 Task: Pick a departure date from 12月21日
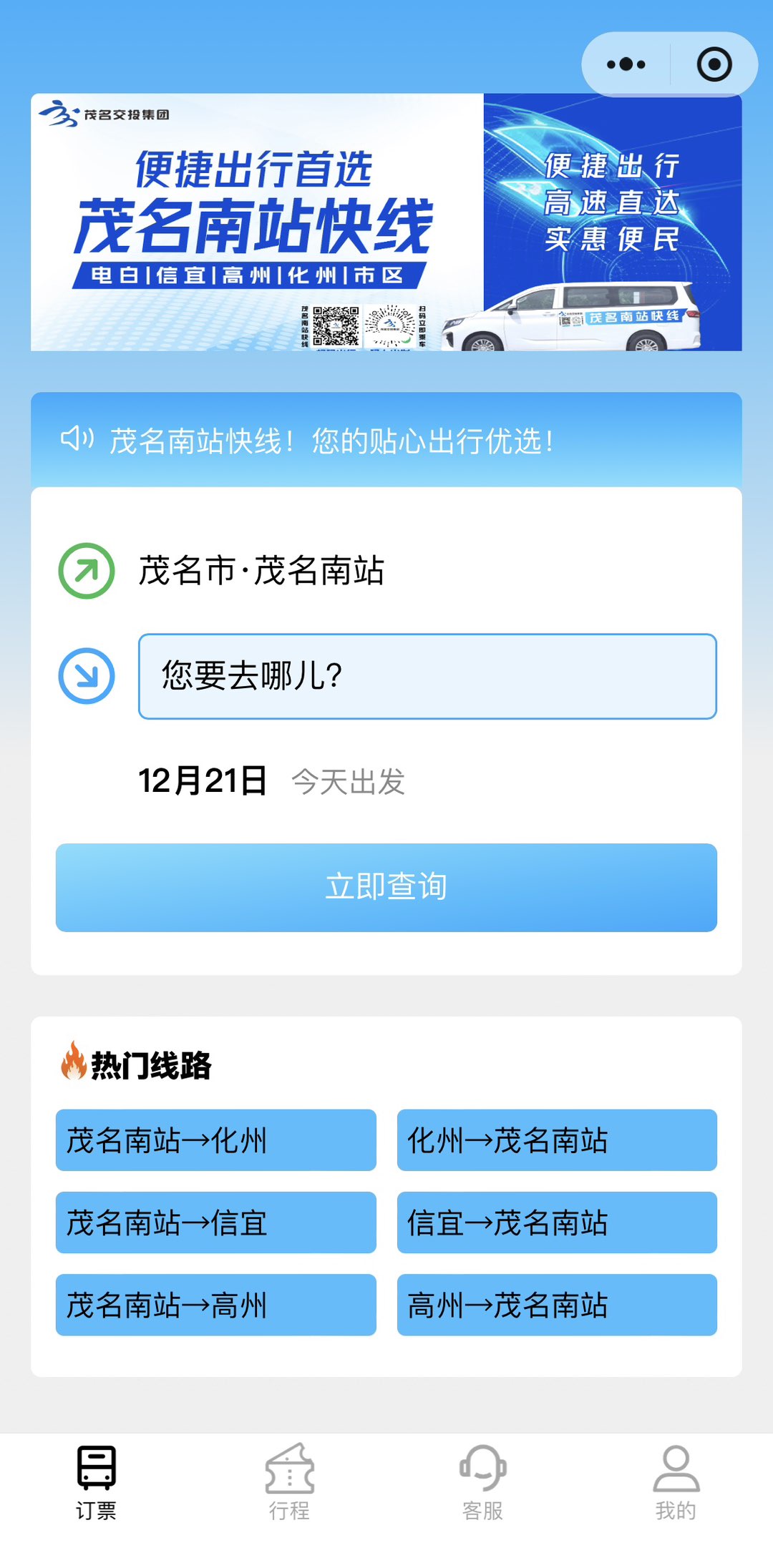(203, 781)
